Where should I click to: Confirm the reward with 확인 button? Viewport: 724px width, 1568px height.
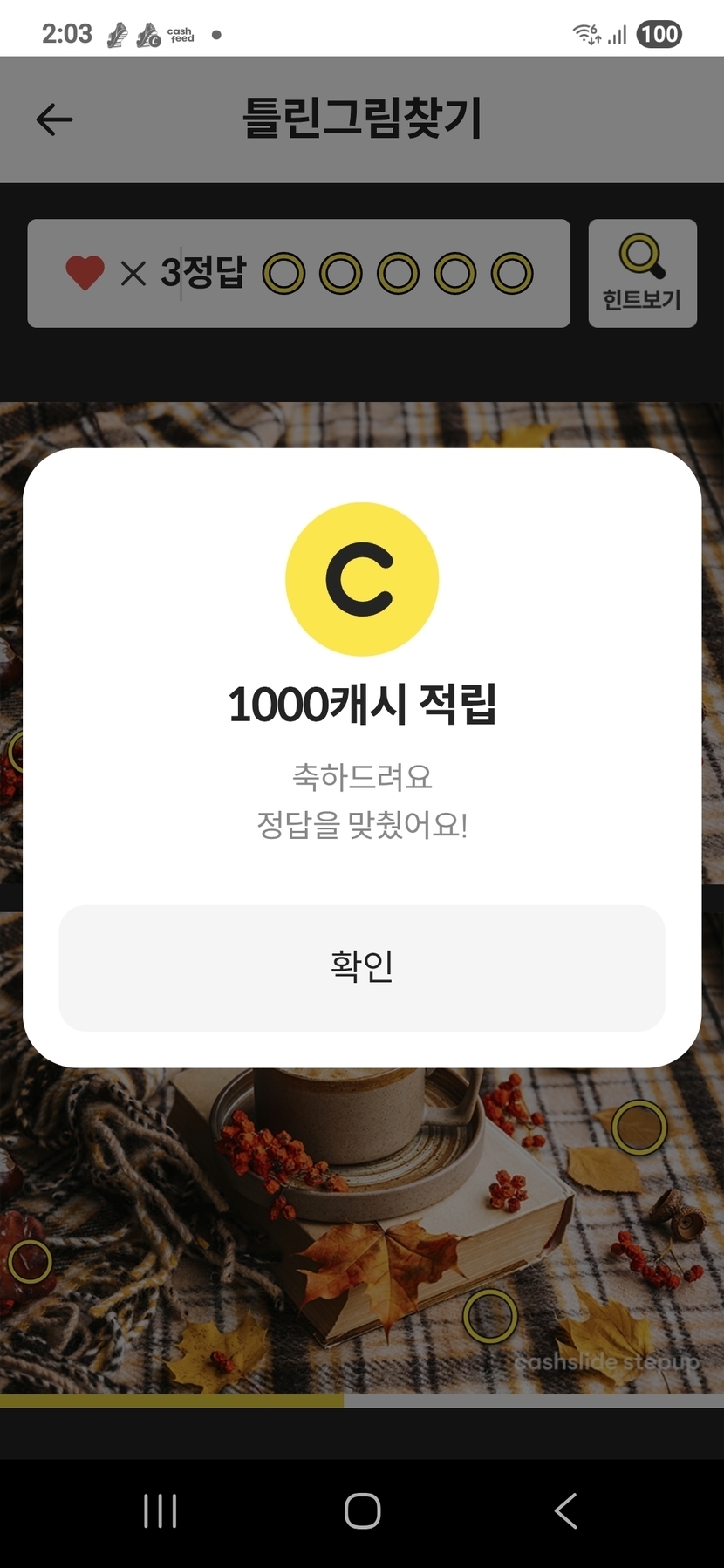(x=361, y=967)
